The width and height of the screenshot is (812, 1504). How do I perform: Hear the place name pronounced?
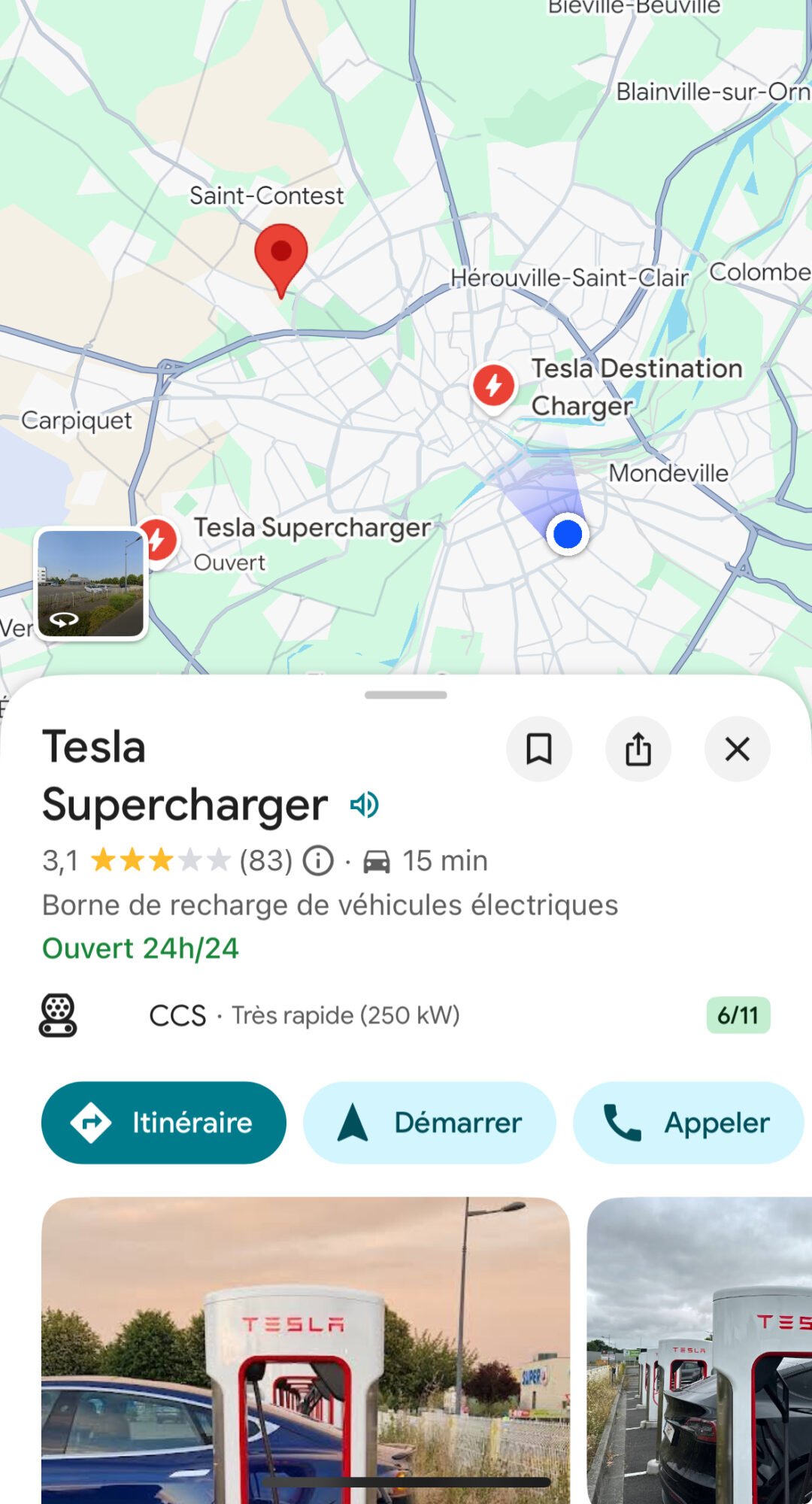pyautogui.click(x=365, y=805)
